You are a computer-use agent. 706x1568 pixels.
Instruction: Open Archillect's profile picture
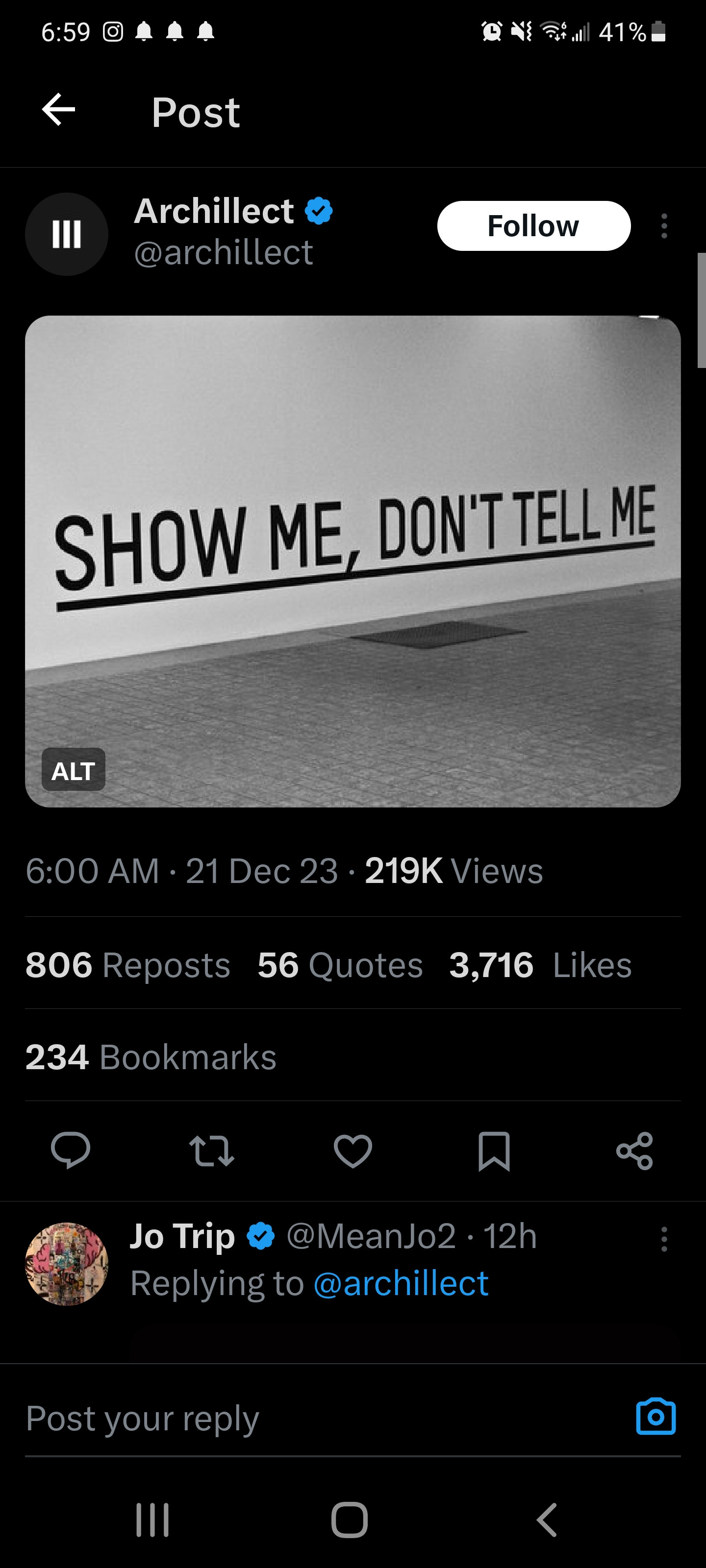(66, 234)
